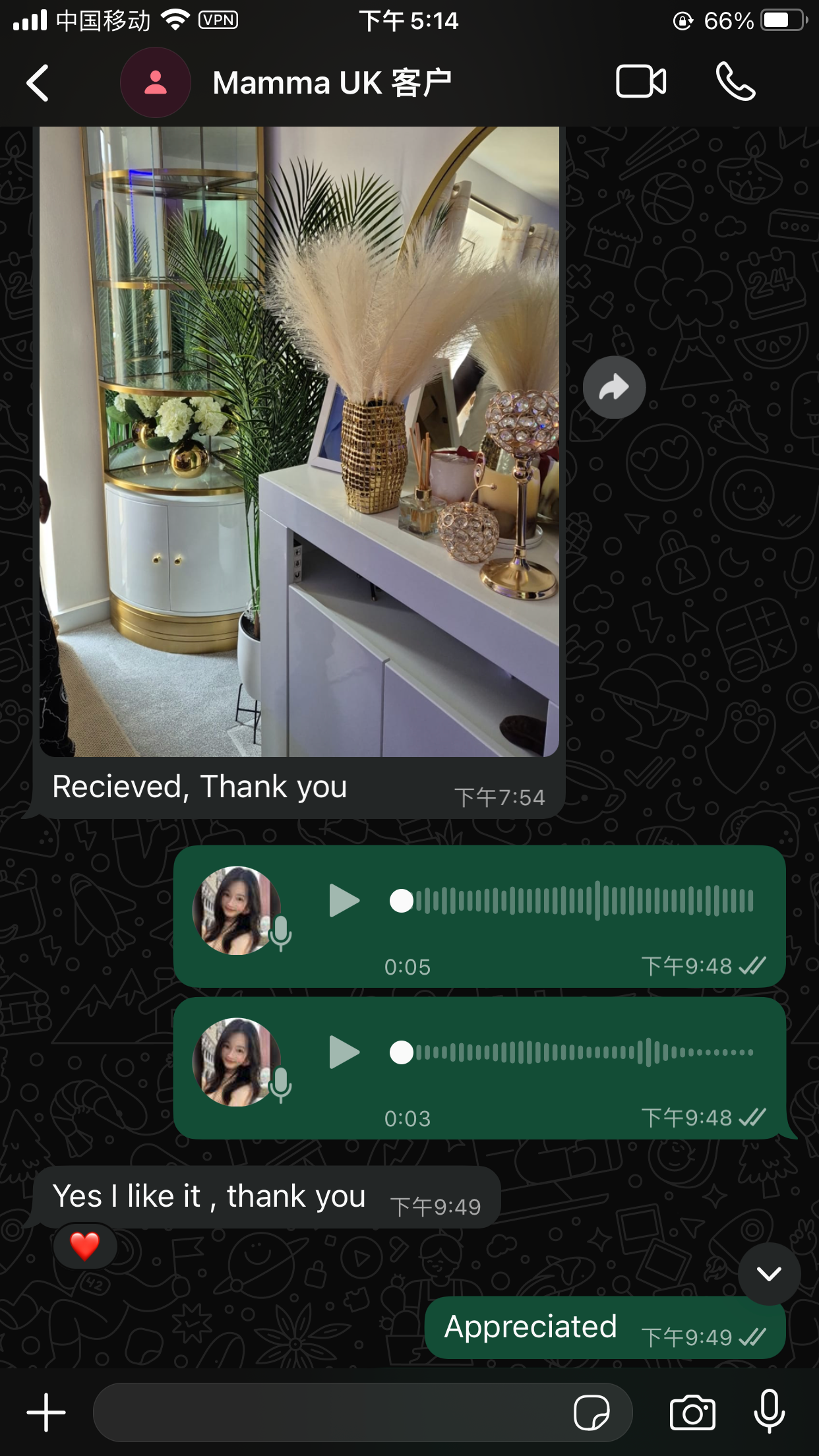Focus the message text field
This screenshot has width=819, height=1456.
click(330, 1412)
